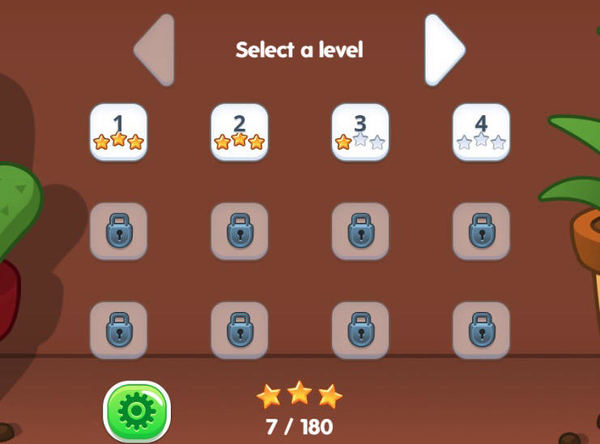Open the green settings gear
Screen dimensions: 600x444
pyautogui.click(x=137, y=411)
